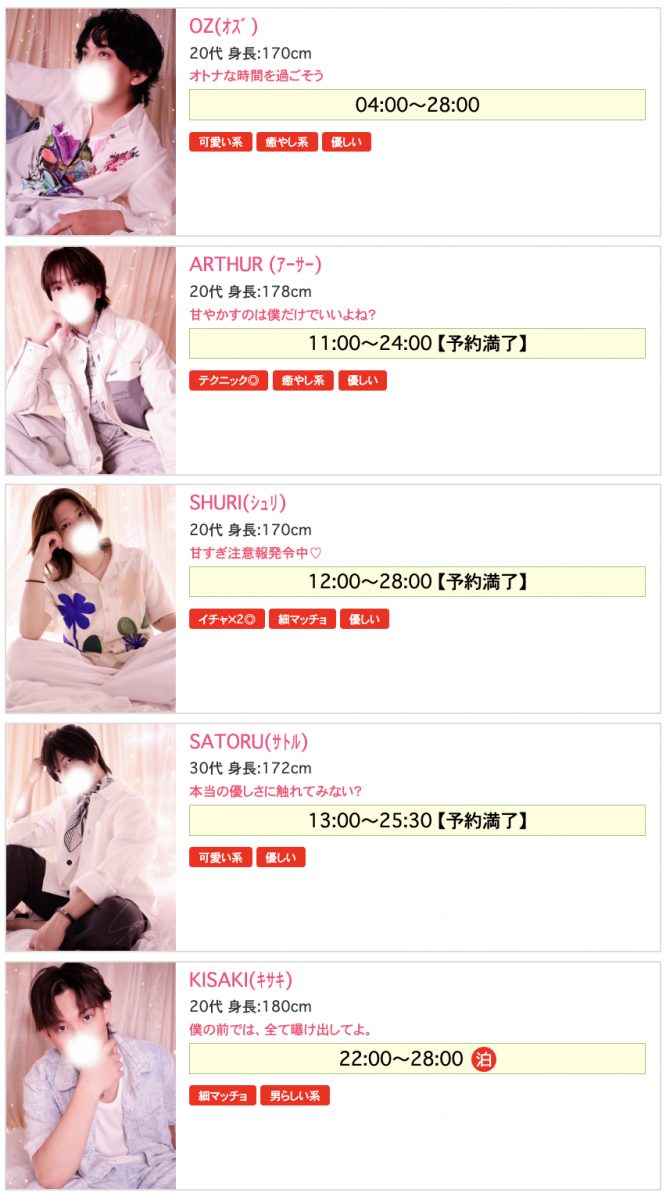Open SATORU's profile photo

(91, 837)
